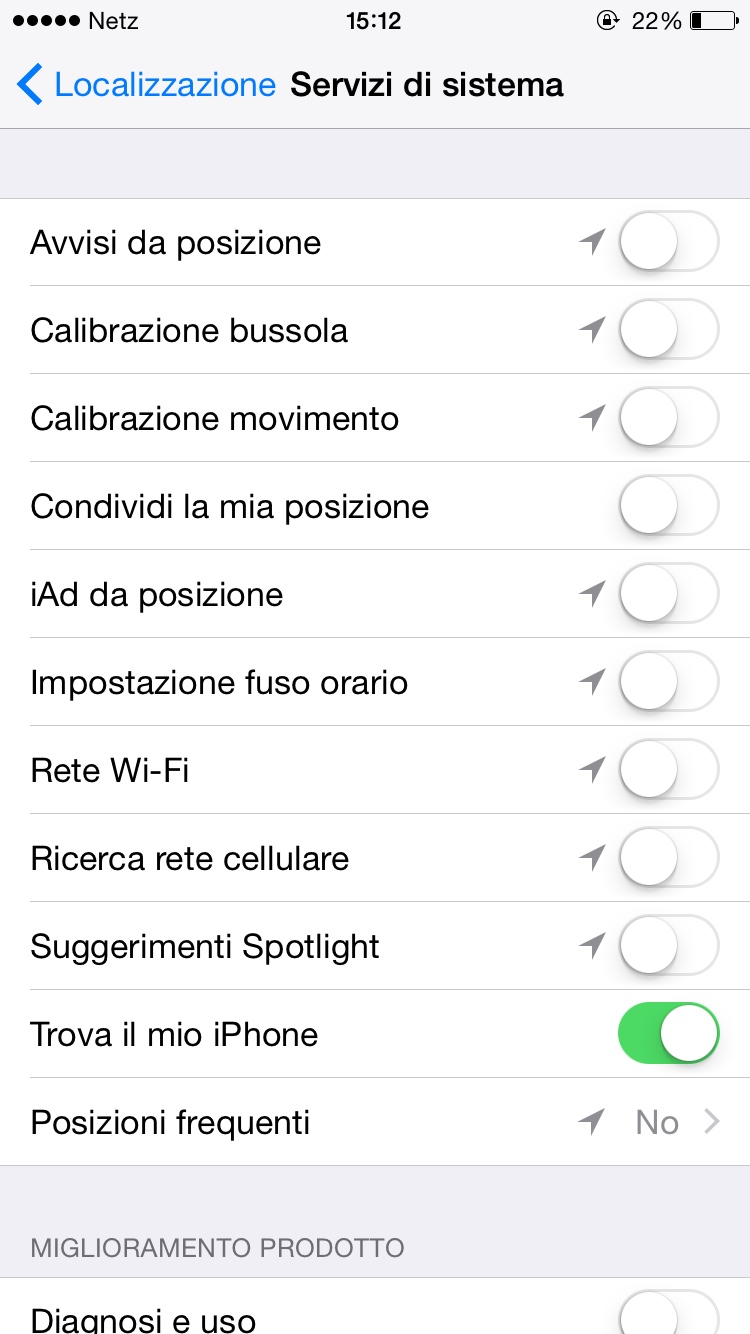Enable Condividi la mia posizione

click(x=668, y=506)
